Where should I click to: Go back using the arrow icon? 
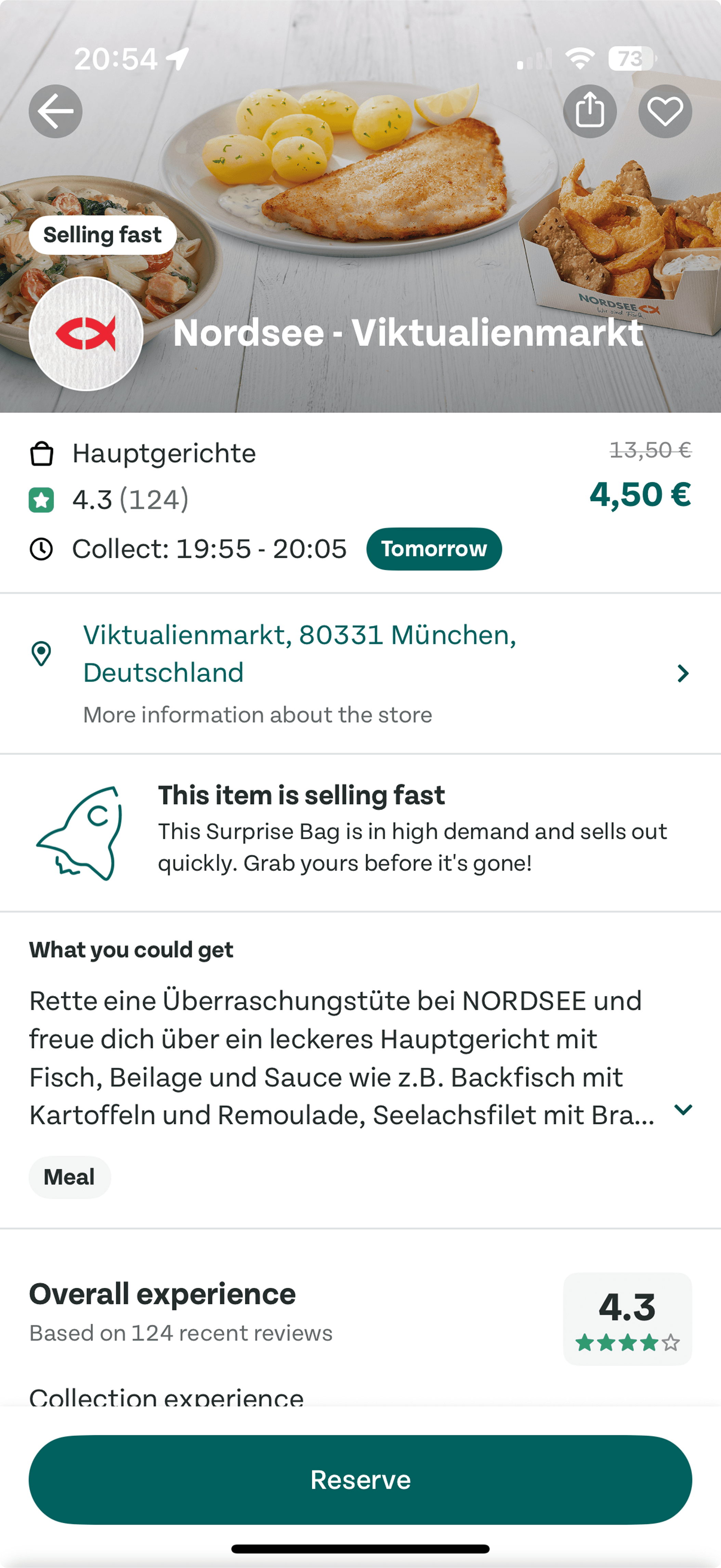pyautogui.click(x=55, y=112)
